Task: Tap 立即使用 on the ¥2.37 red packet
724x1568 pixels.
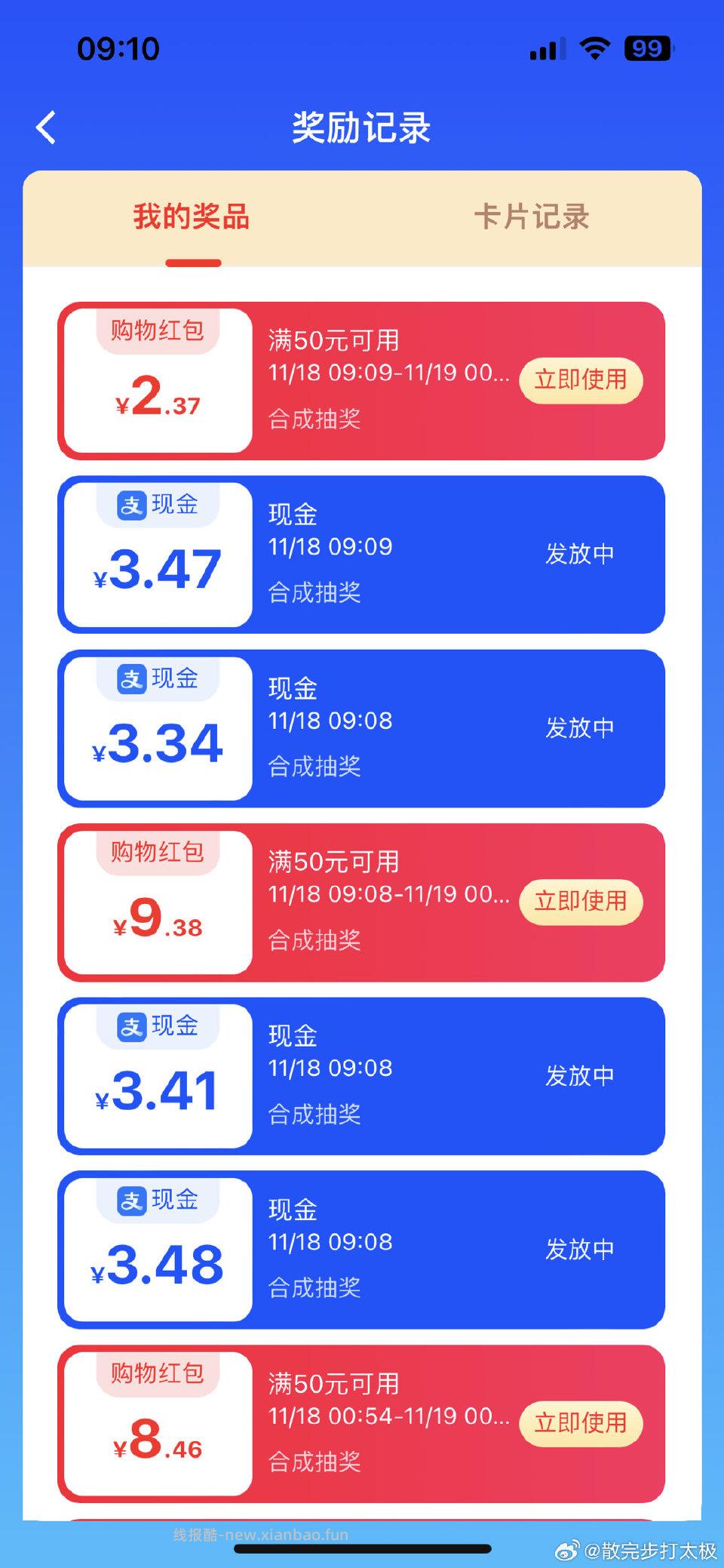Action: click(x=581, y=380)
